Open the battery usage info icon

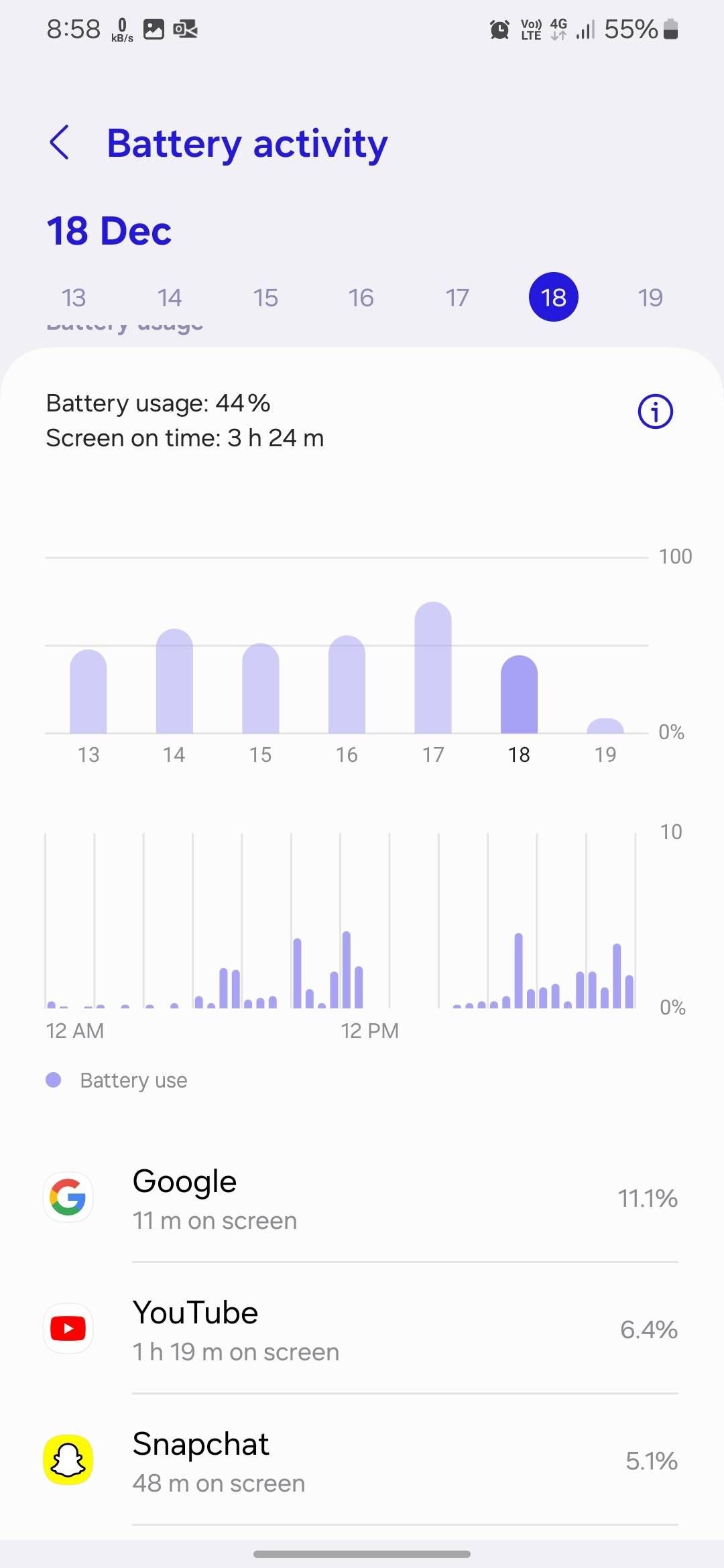[x=655, y=411]
